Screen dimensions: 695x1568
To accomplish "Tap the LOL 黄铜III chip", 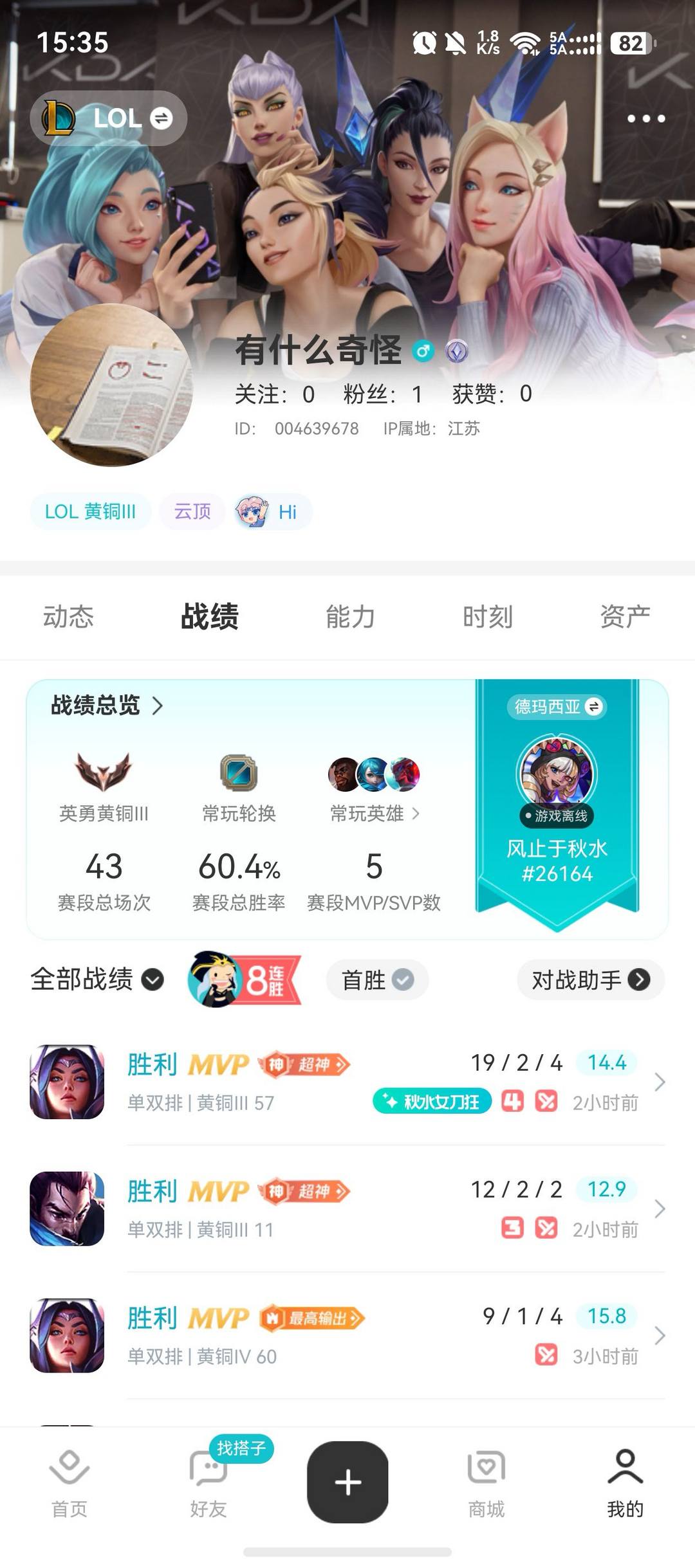I will click(90, 511).
